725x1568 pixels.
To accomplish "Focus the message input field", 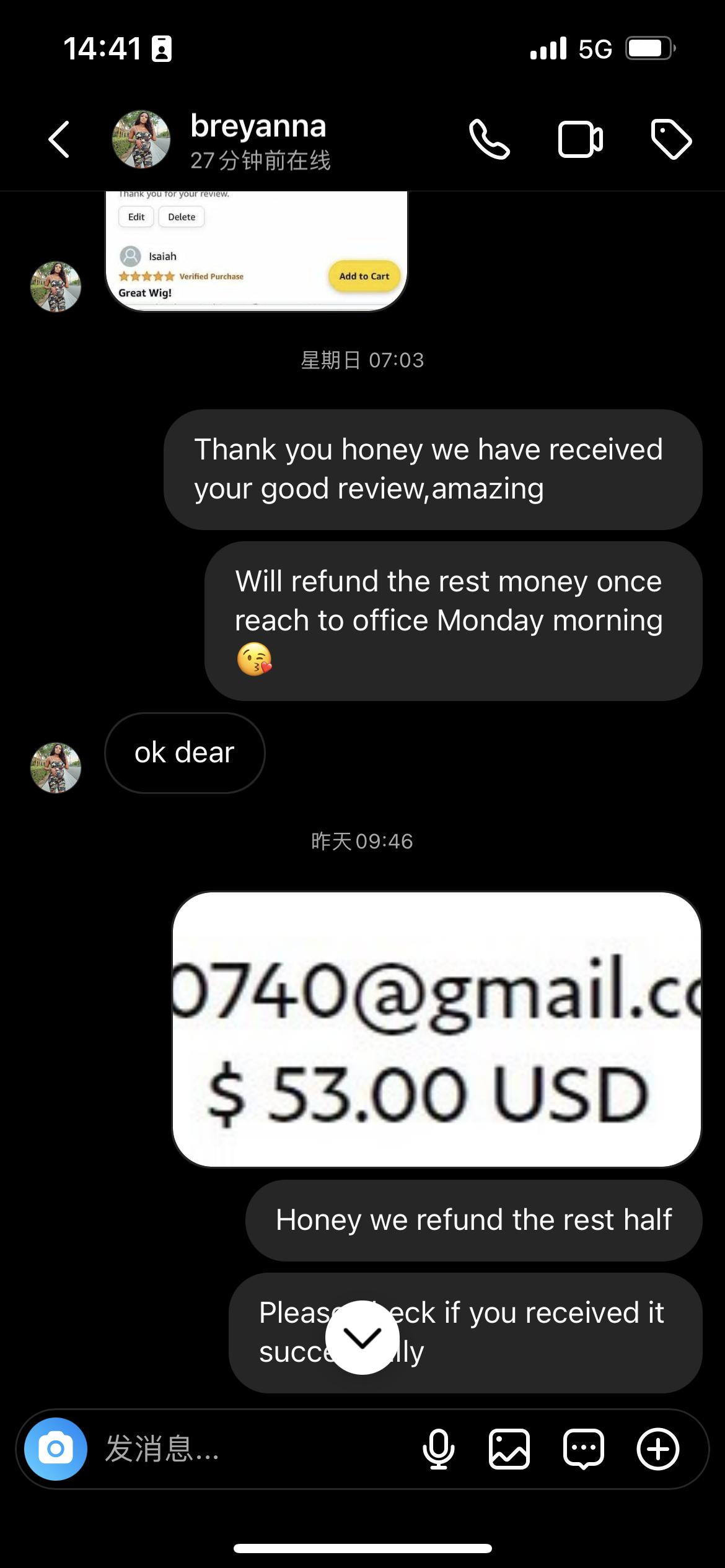I will click(x=248, y=1449).
